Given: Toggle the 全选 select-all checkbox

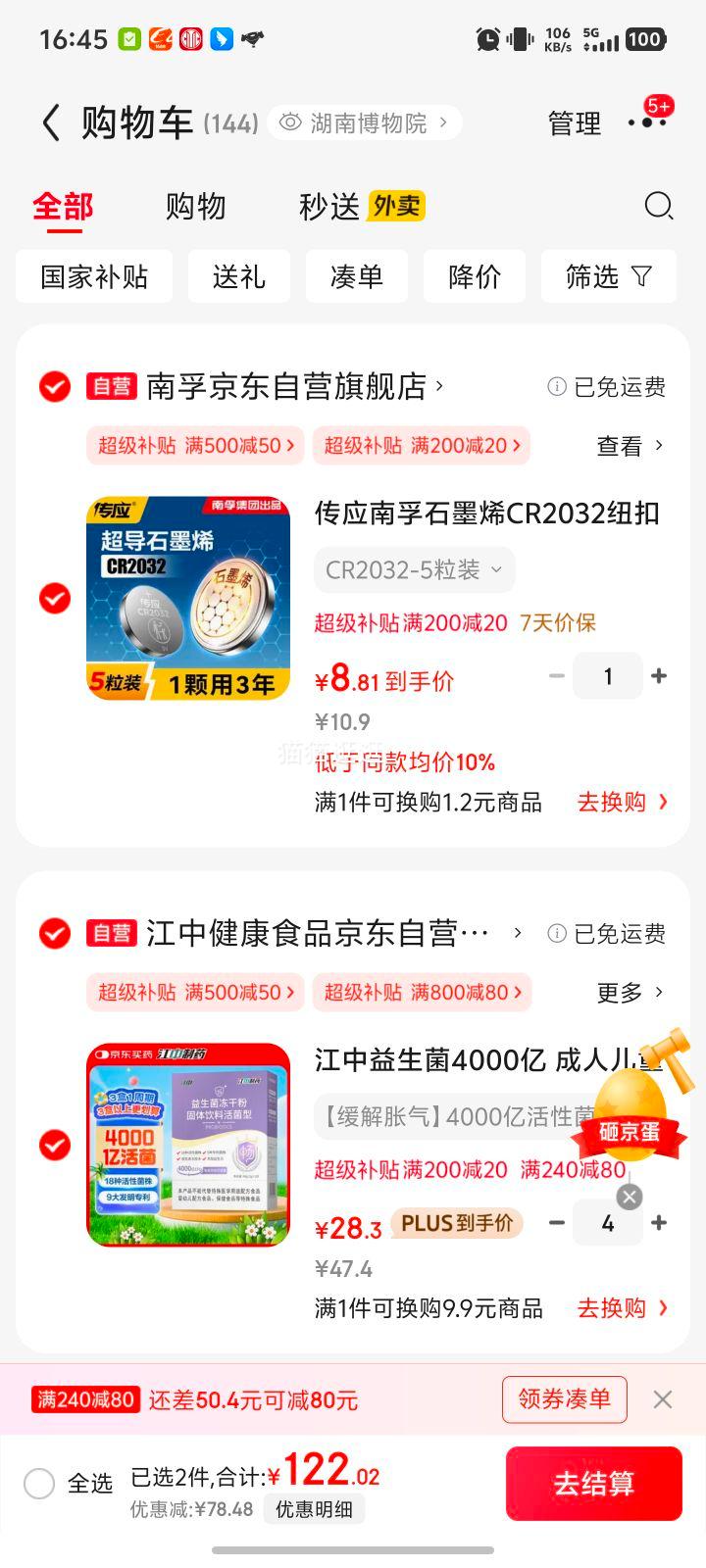Looking at the screenshot, I should [x=39, y=1483].
